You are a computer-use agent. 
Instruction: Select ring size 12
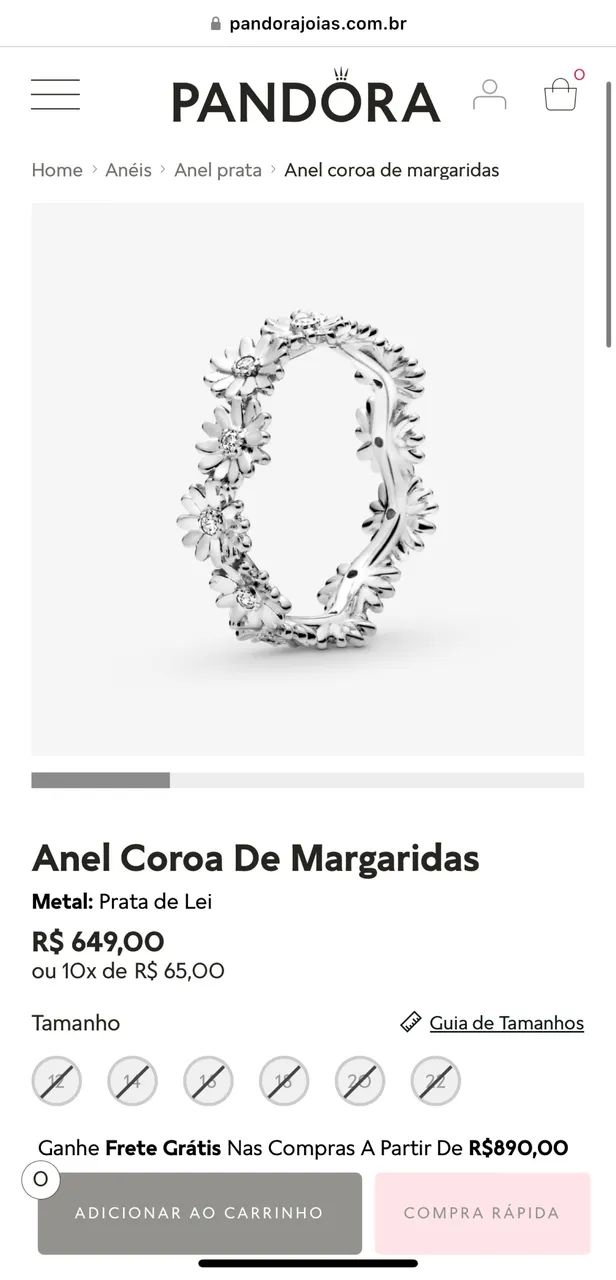[56, 1081]
